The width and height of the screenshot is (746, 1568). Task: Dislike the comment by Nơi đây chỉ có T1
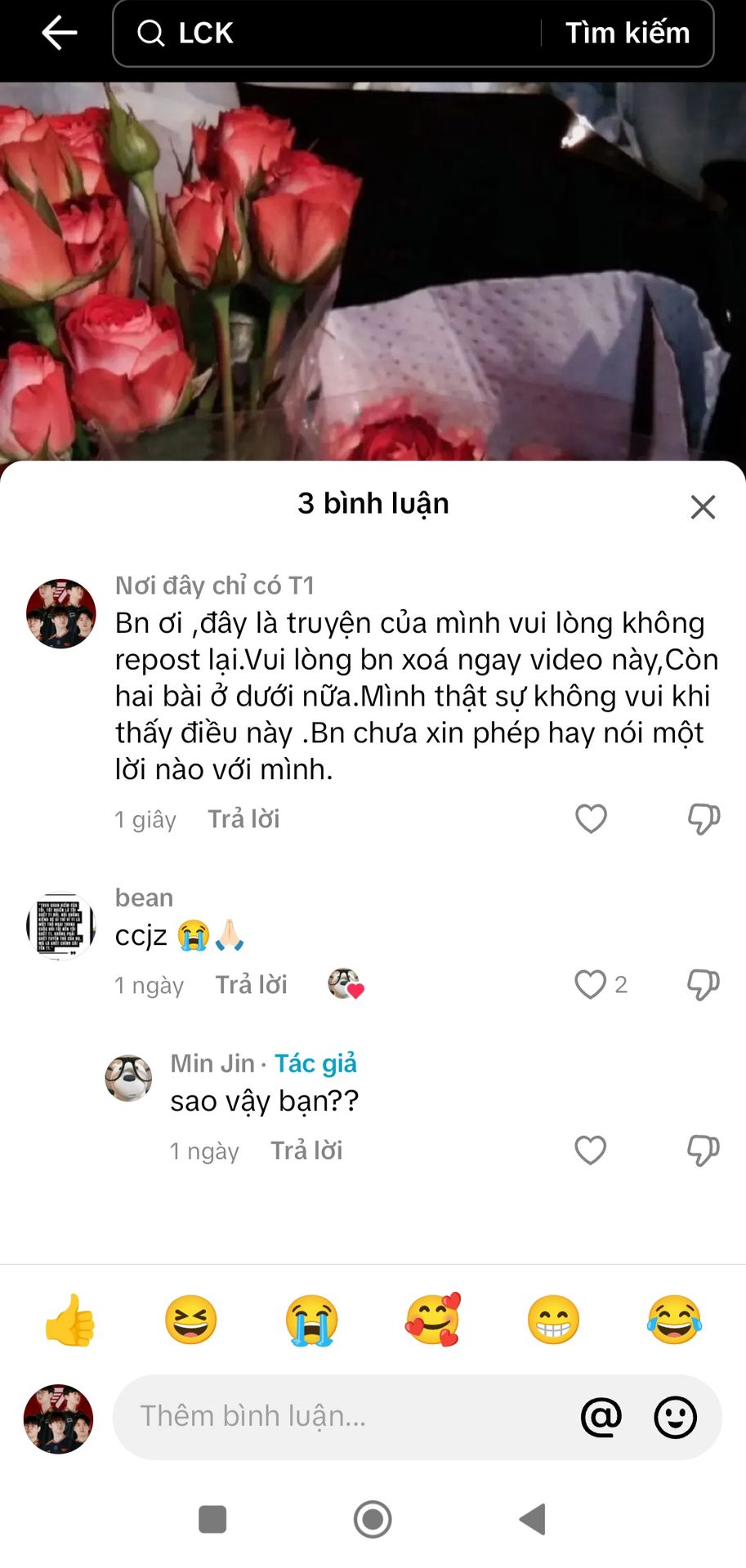(x=704, y=819)
